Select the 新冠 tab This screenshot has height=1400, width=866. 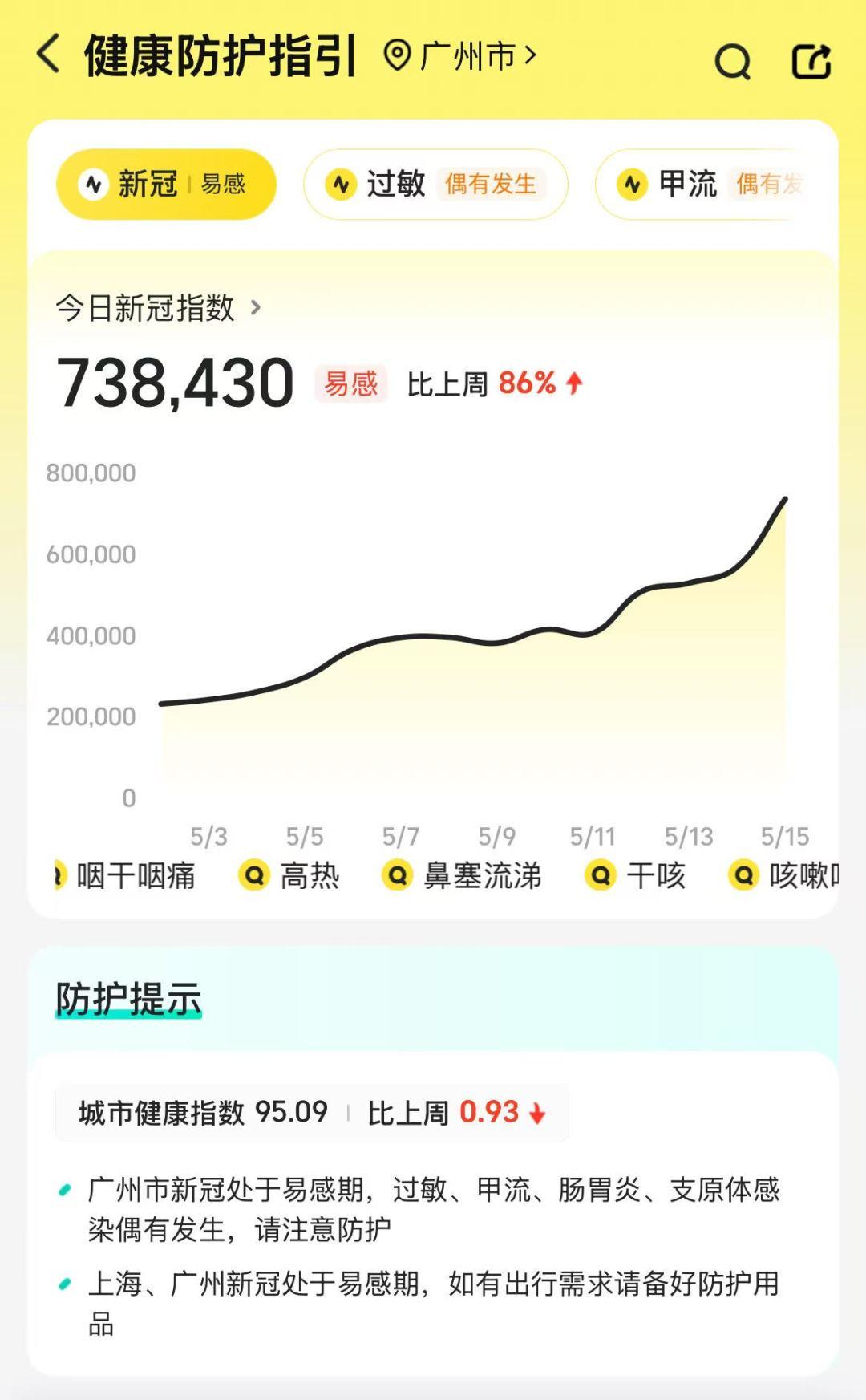pyautogui.click(x=166, y=185)
